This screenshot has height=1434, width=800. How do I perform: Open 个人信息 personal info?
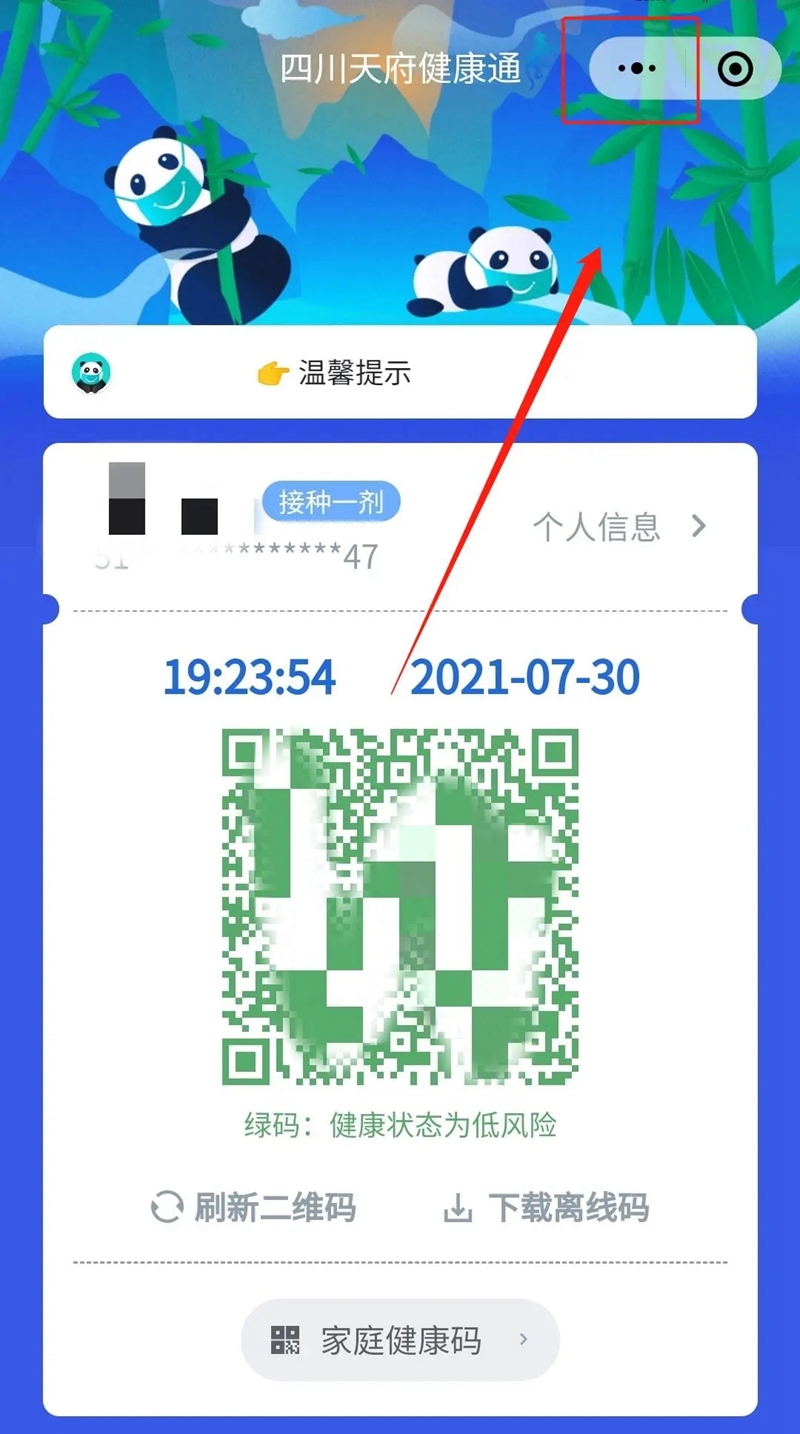(620, 526)
